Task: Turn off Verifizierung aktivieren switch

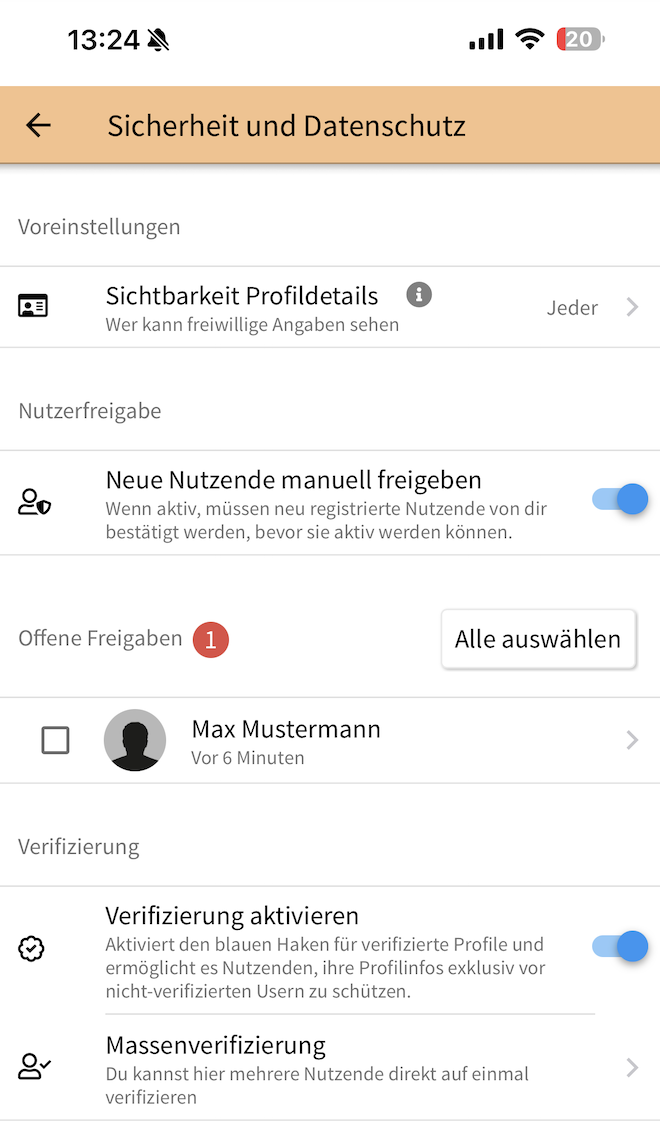Action: point(620,947)
